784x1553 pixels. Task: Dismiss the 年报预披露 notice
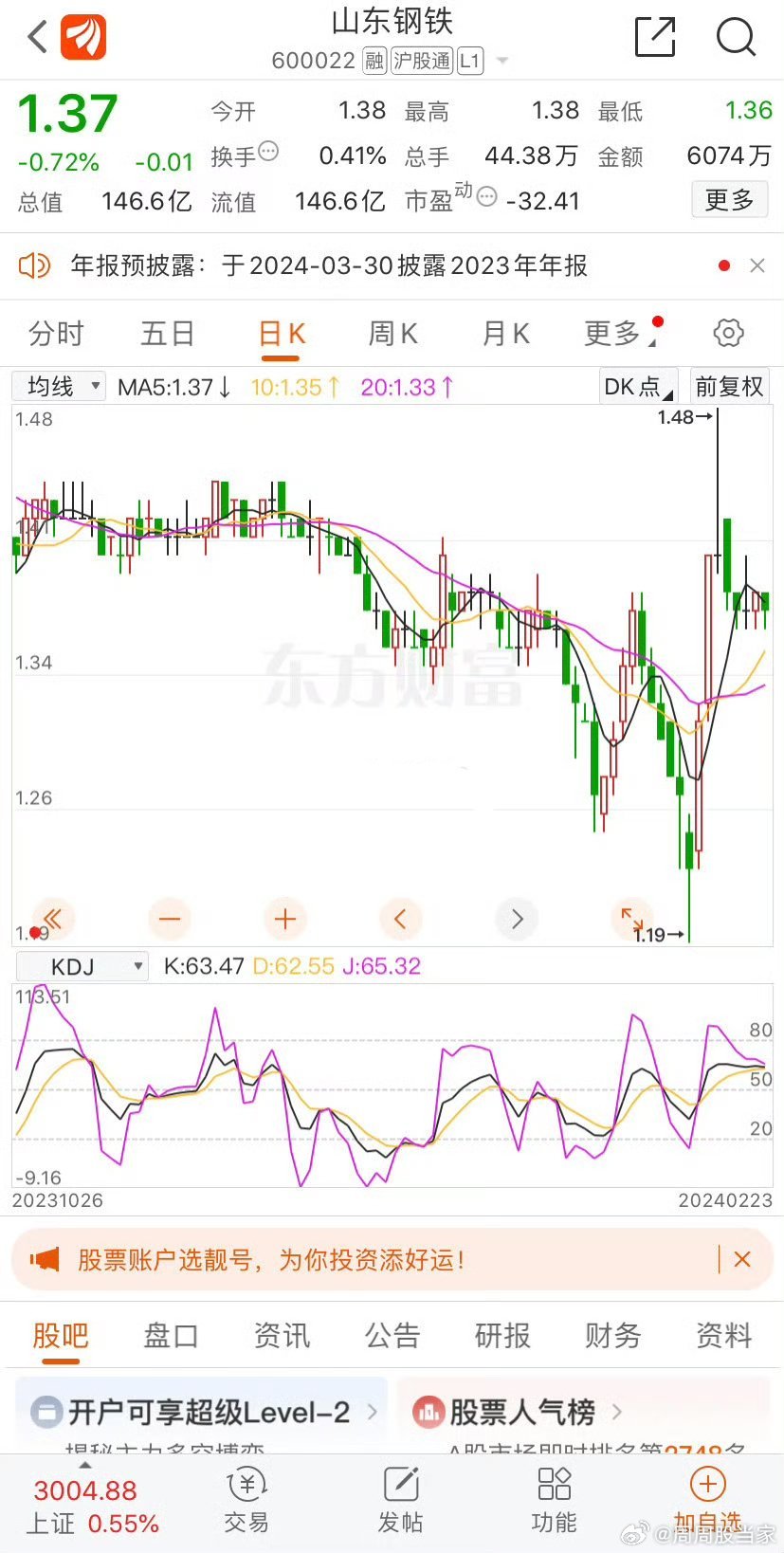757,265
